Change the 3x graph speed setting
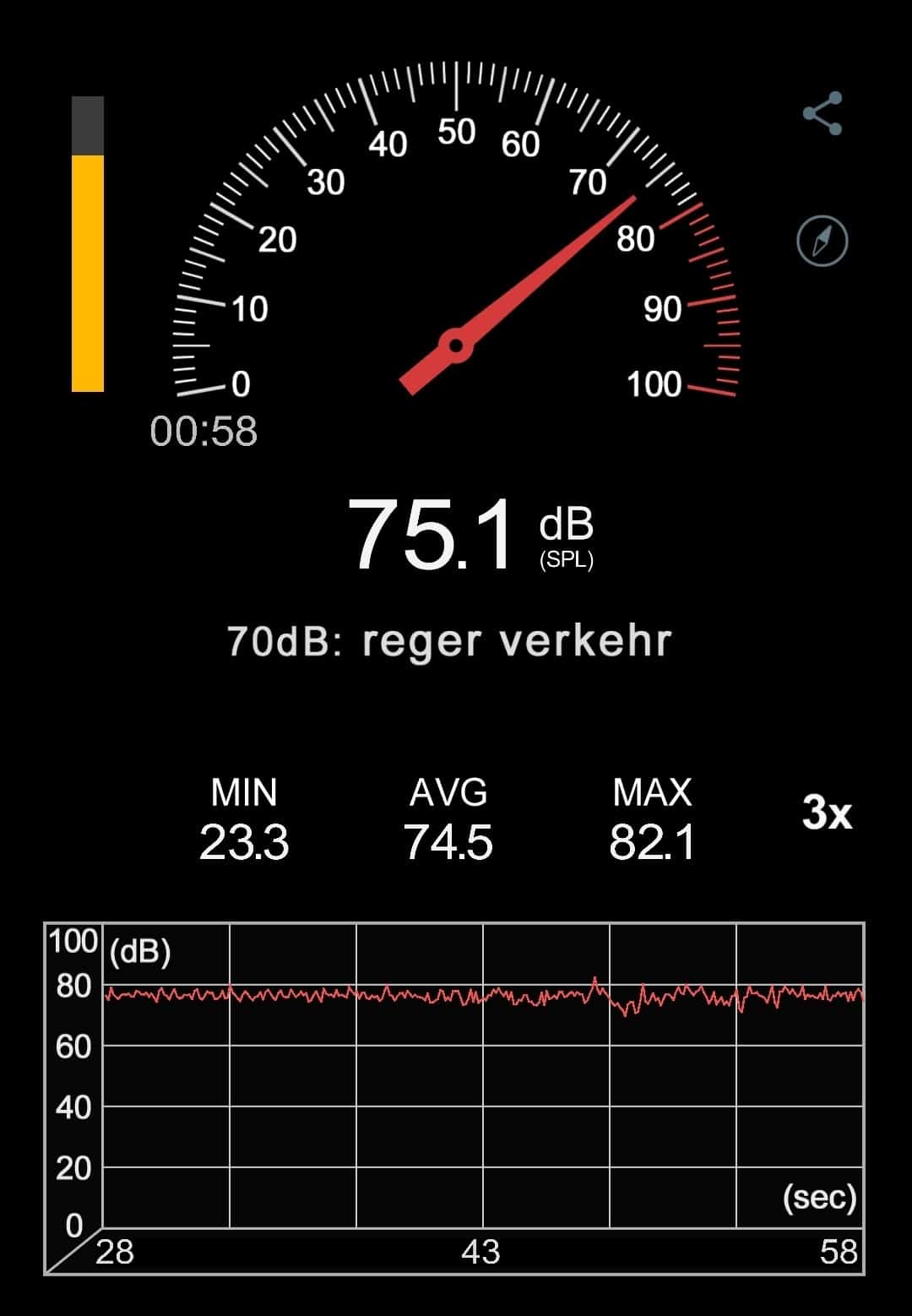This screenshot has width=912, height=1316. click(x=827, y=813)
